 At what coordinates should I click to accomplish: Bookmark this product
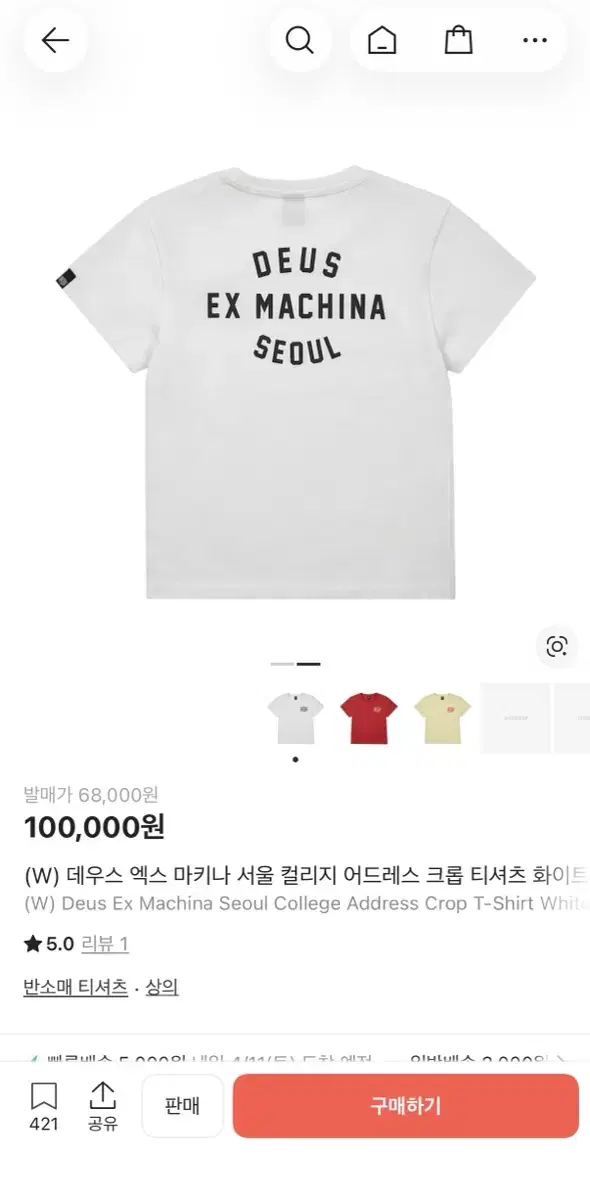click(x=44, y=1106)
